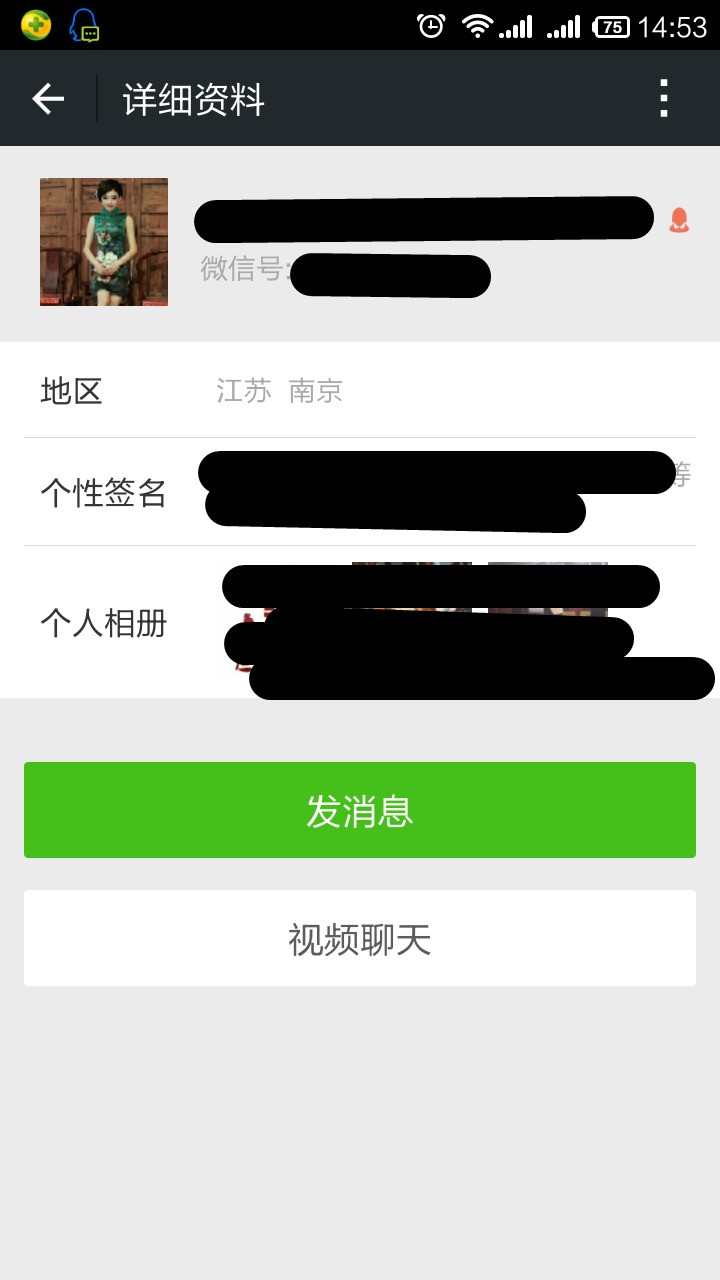Start a 视频聊天 video call
This screenshot has height=1280, width=720.
(x=360, y=938)
